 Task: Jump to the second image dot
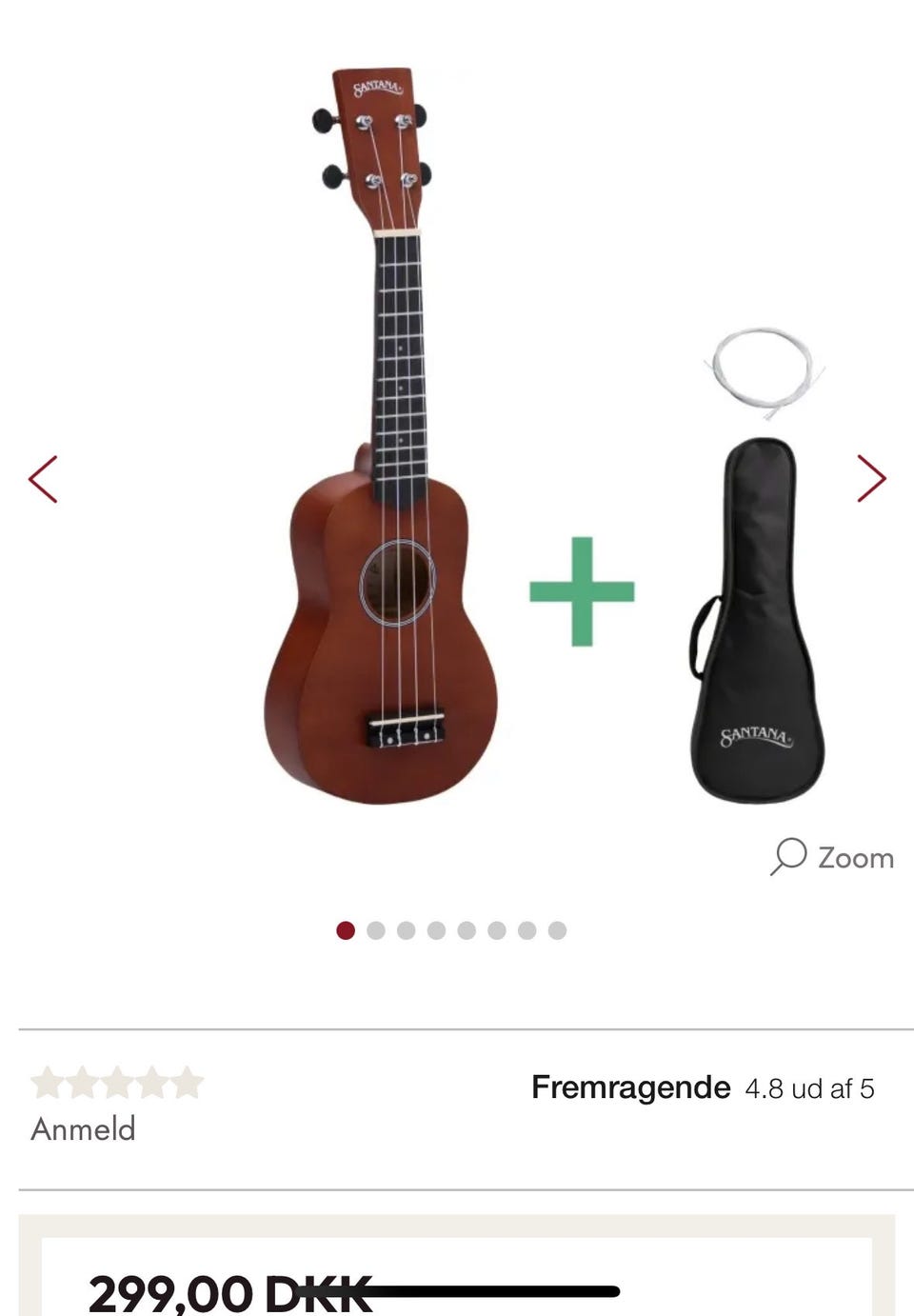376,930
